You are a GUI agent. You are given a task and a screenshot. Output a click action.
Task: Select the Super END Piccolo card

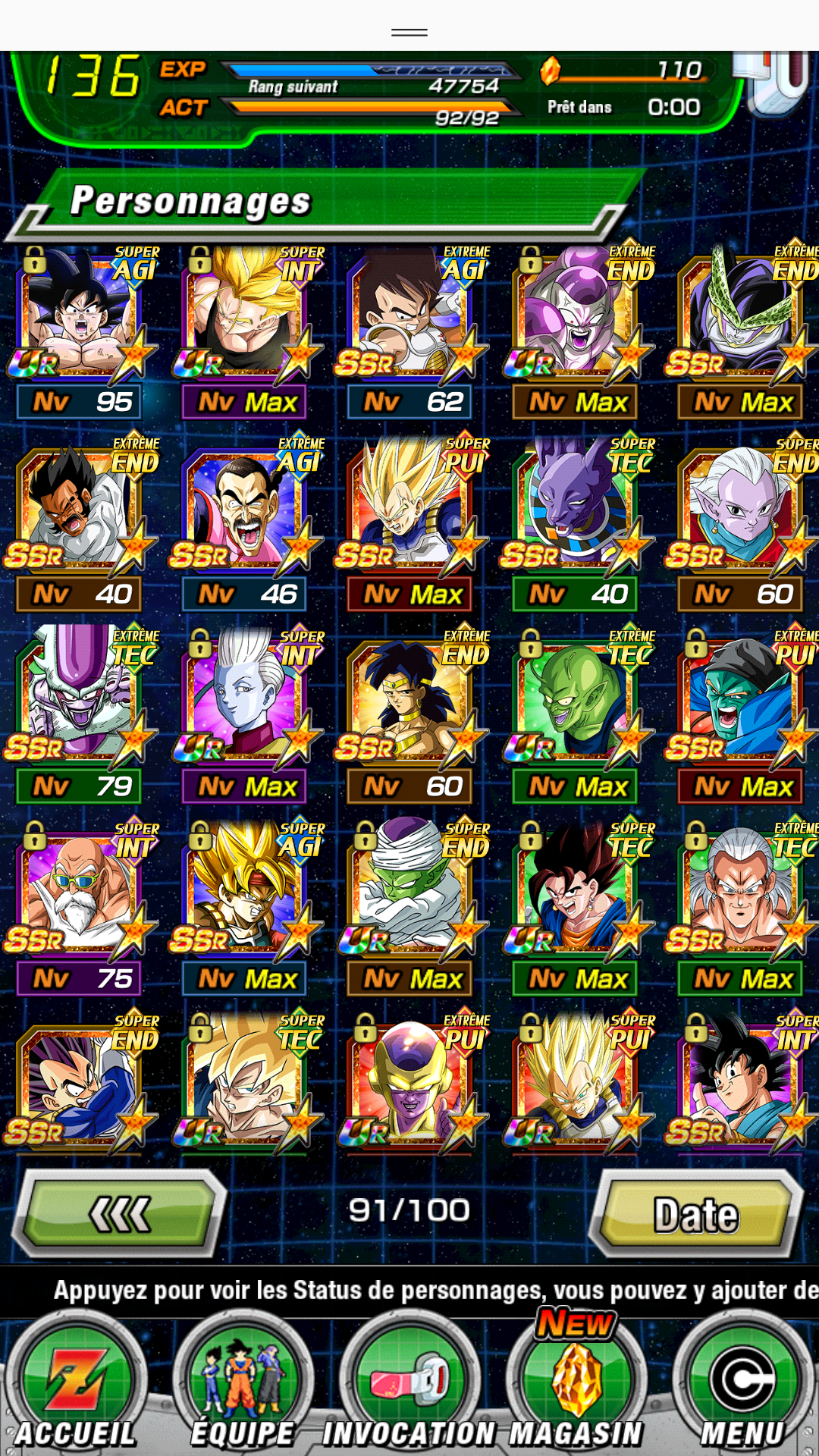click(x=411, y=908)
